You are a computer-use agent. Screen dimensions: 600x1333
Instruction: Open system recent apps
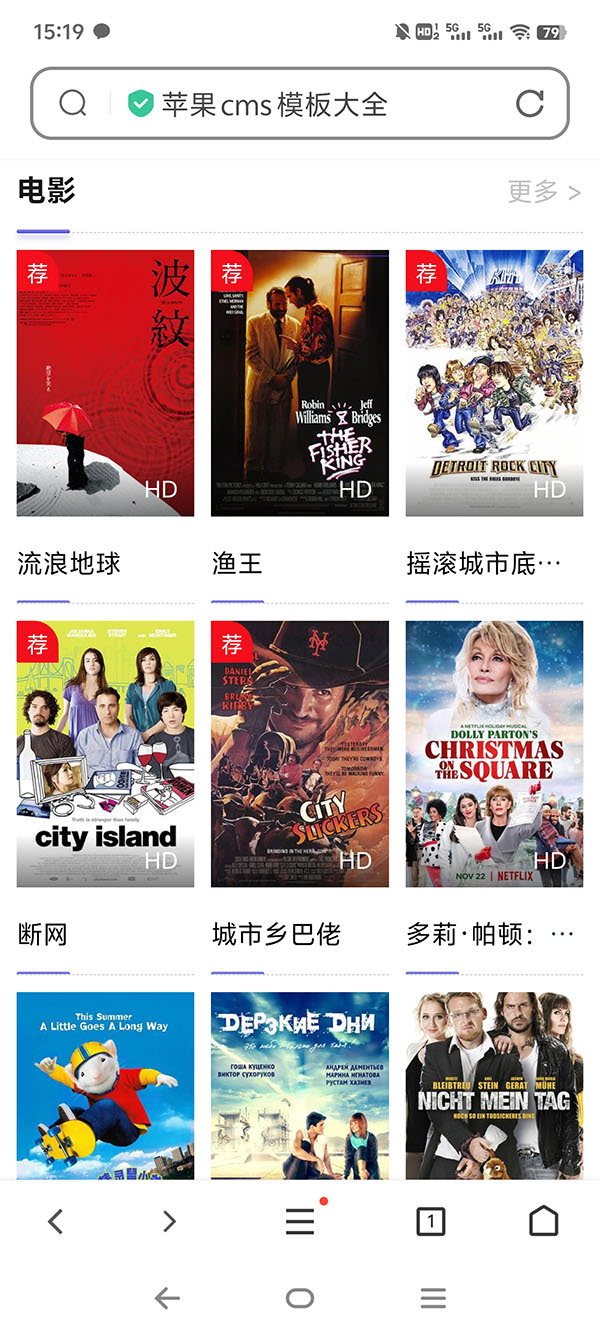433,1298
